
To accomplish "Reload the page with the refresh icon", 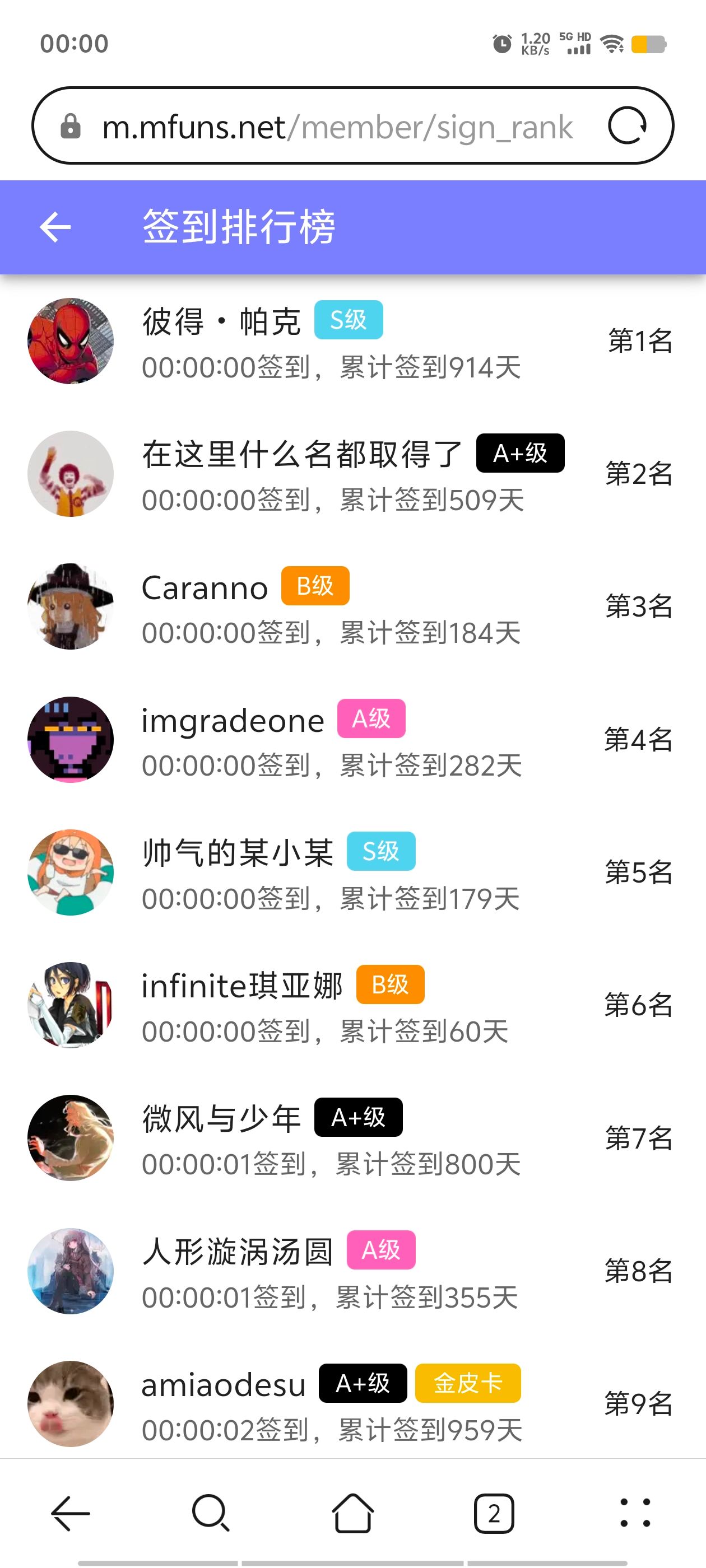I will pos(627,125).
